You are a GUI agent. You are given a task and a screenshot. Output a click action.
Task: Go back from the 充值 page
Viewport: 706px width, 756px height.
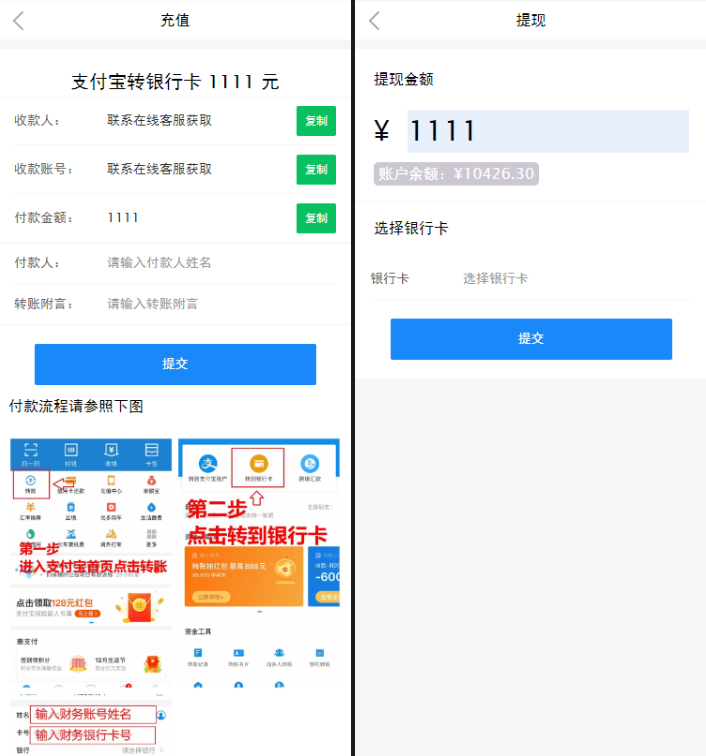19,21
